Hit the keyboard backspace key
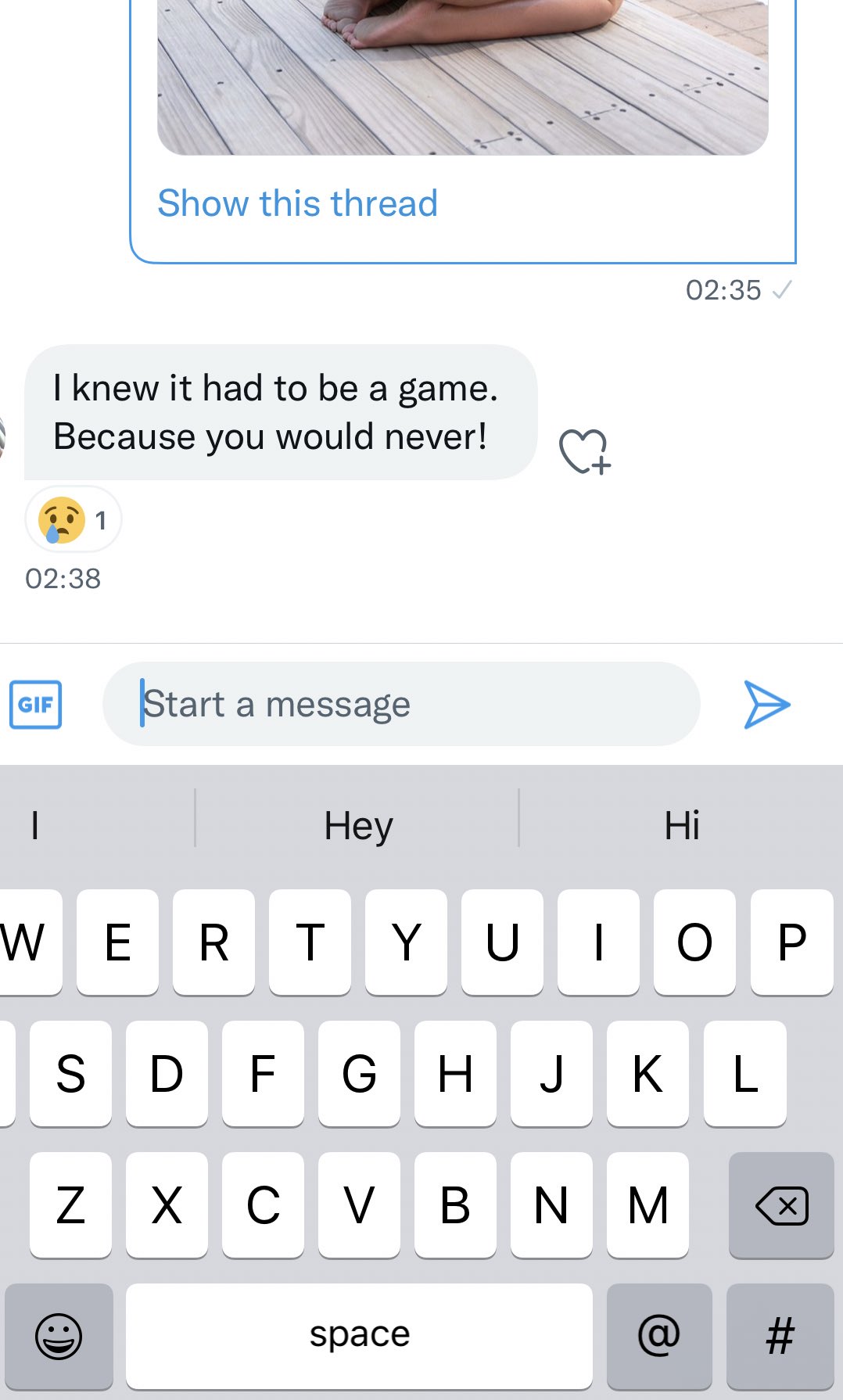 (x=781, y=1205)
